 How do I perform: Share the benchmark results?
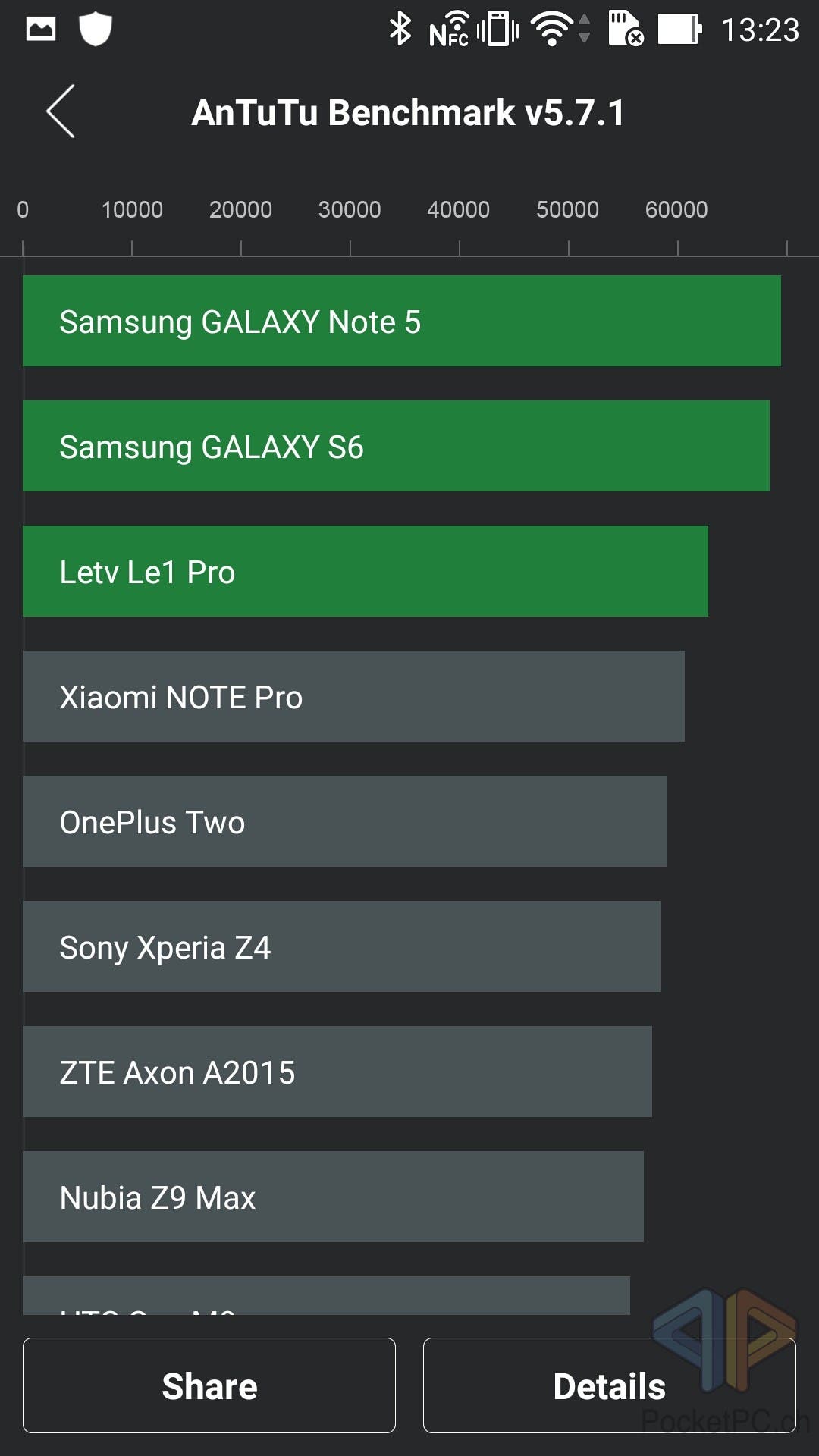209,1385
